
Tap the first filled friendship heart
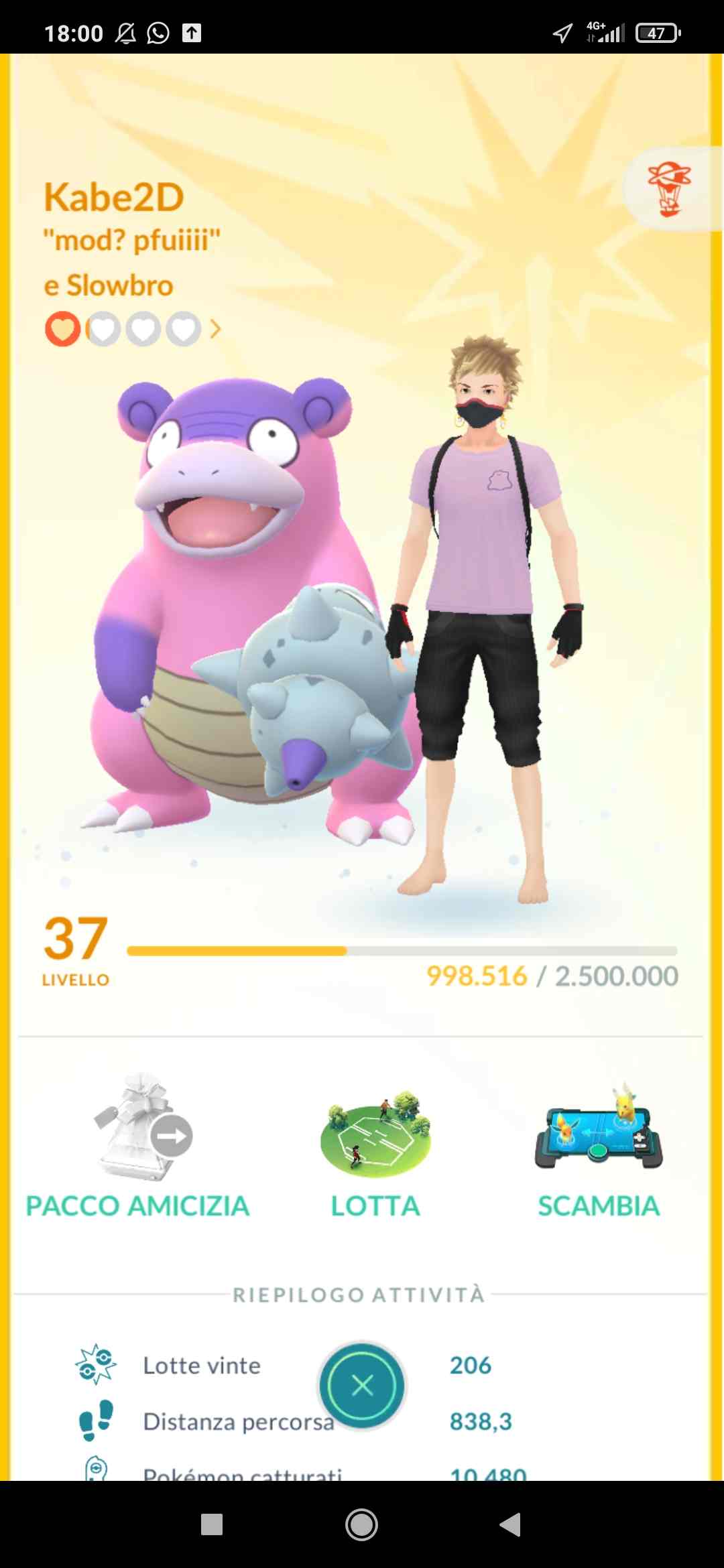(63, 329)
